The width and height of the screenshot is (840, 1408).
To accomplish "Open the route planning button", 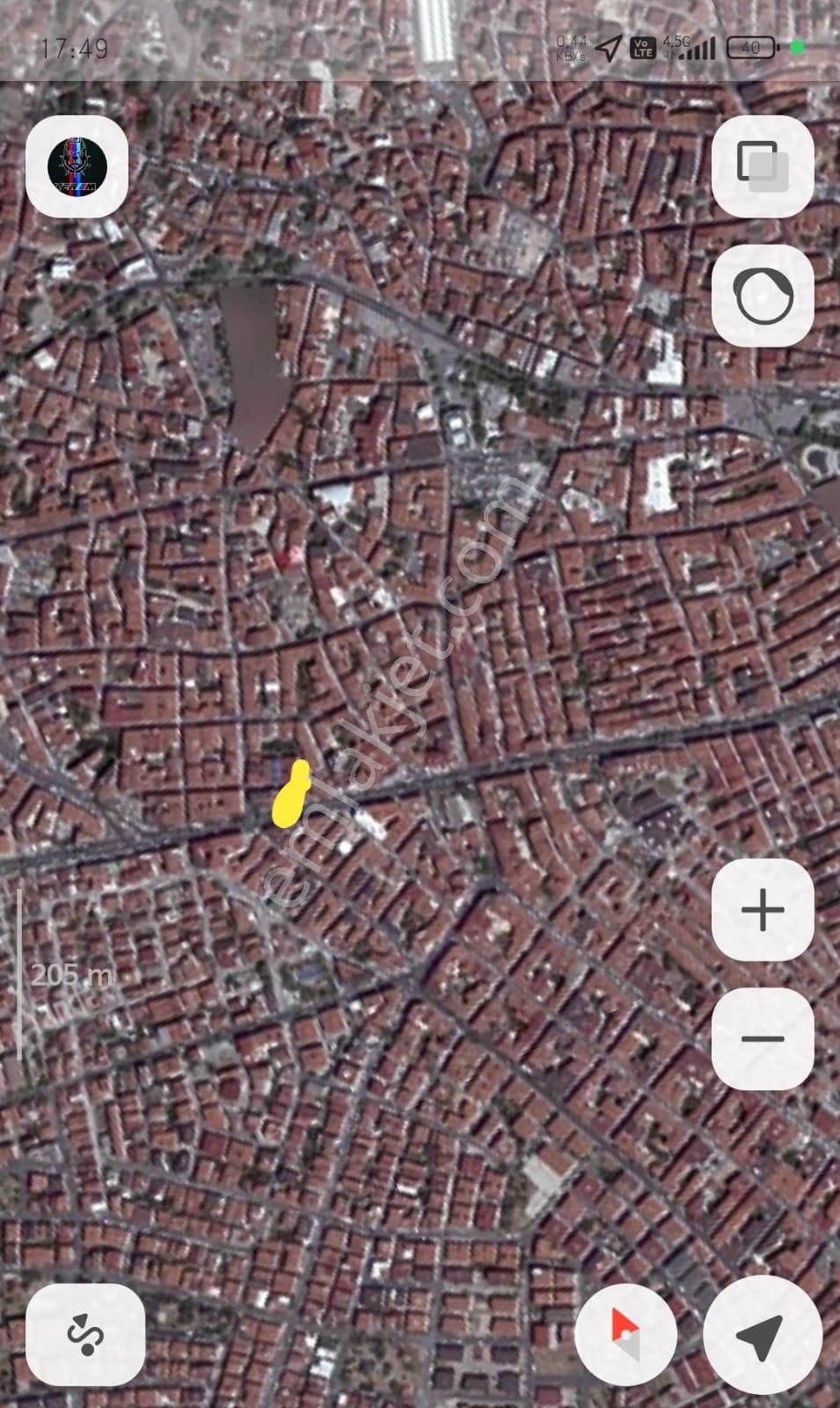I will coord(85,1334).
